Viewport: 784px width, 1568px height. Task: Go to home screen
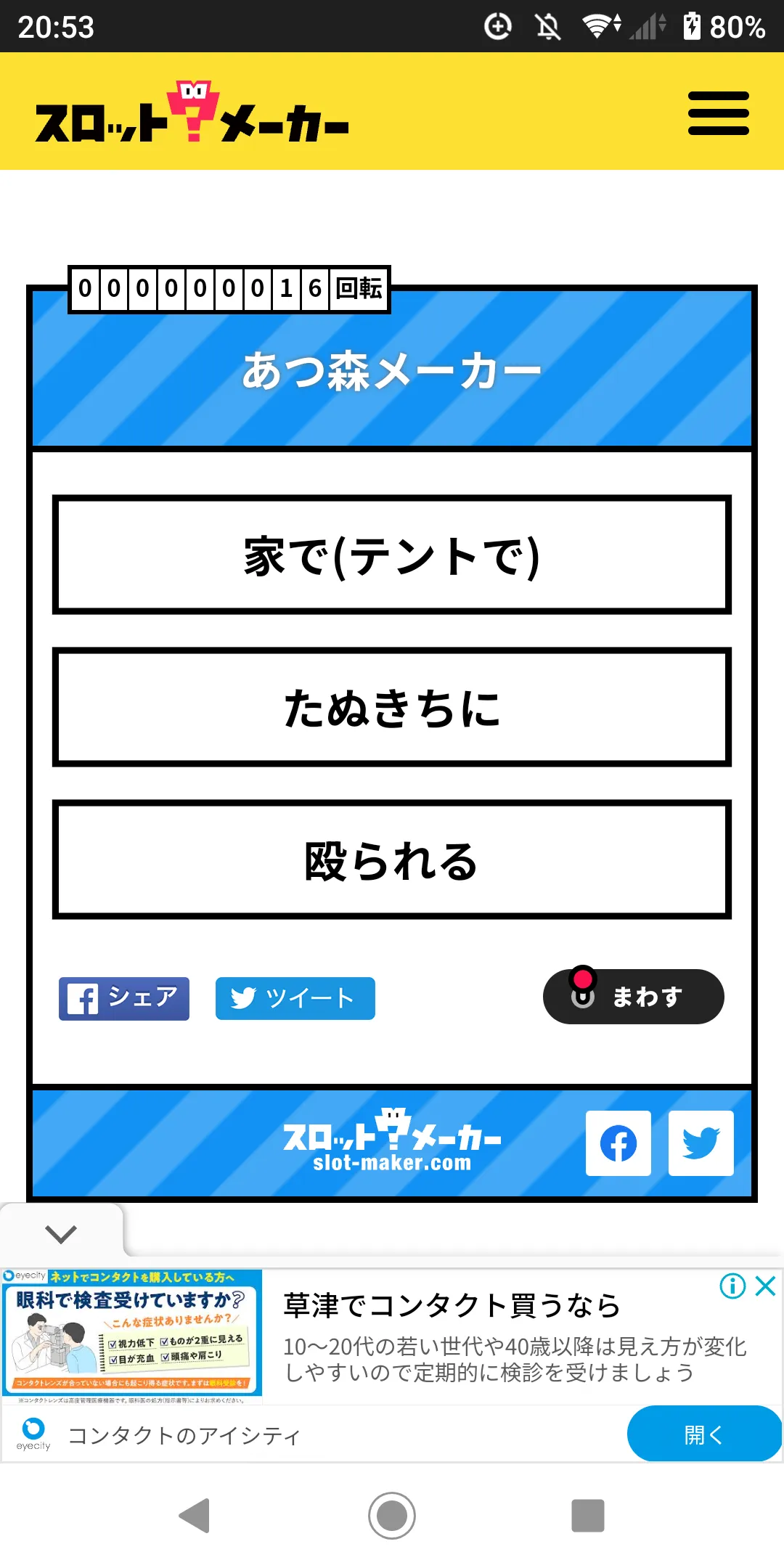(x=392, y=1516)
